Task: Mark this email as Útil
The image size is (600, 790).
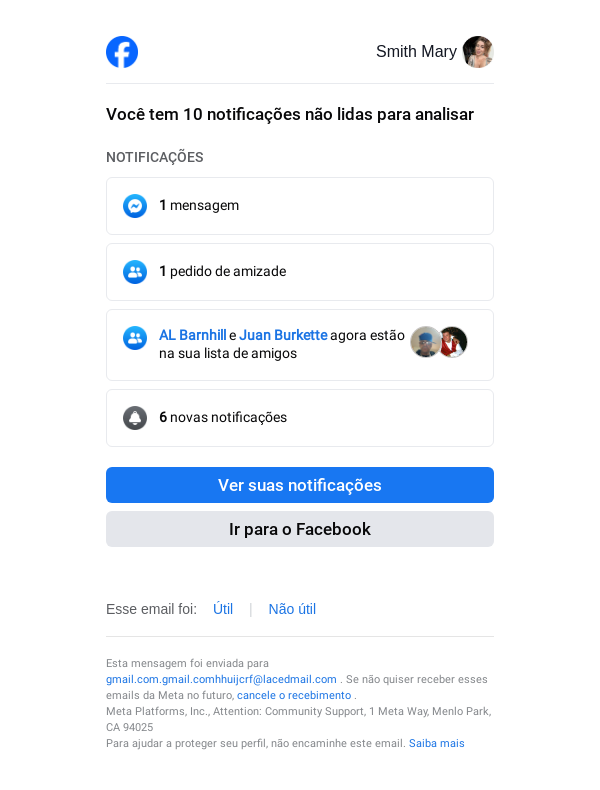Action: point(223,609)
